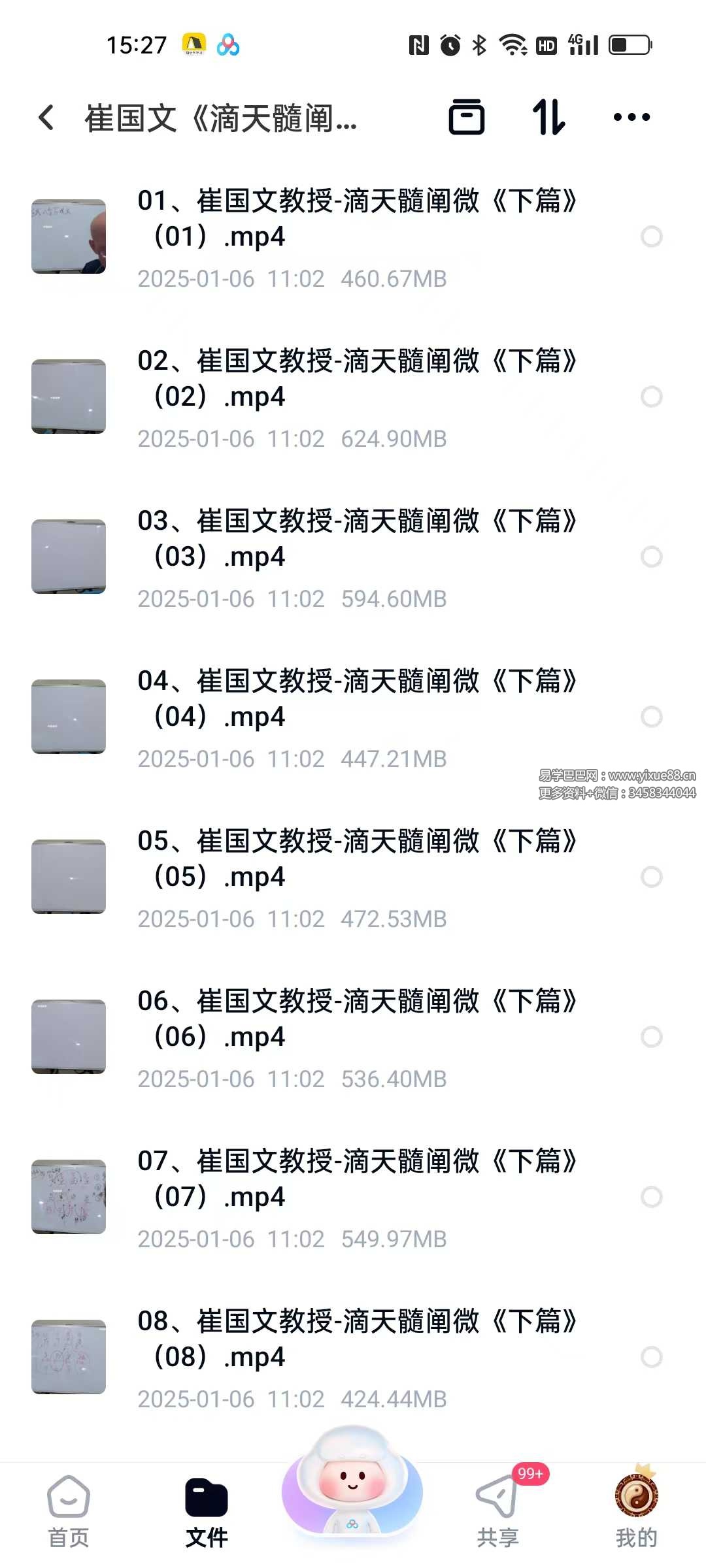Image resolution: width=706 pixels, height=1568 pixels.
Task: Select the circle for file (06).mp4
Action: coord(651,1037)
